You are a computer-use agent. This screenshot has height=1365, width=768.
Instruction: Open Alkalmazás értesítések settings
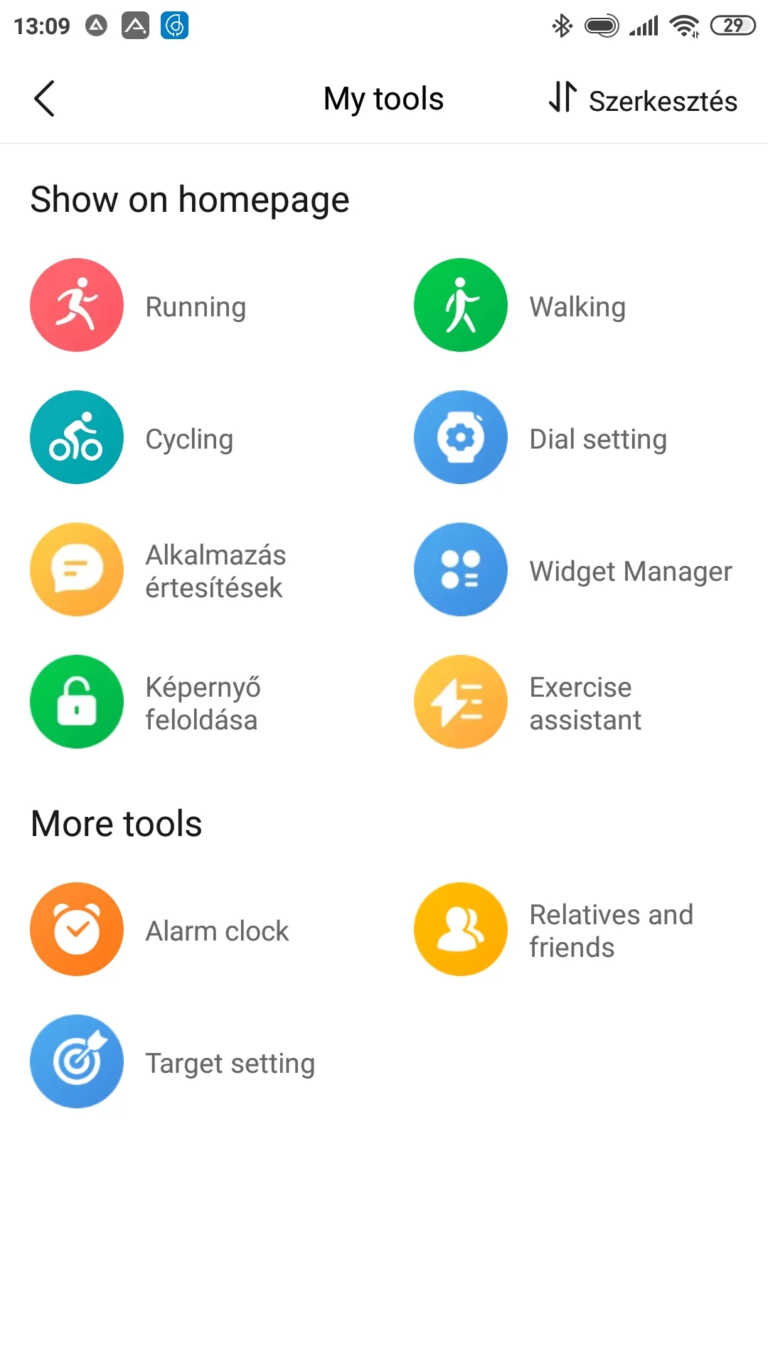click(x=77, y=569)
